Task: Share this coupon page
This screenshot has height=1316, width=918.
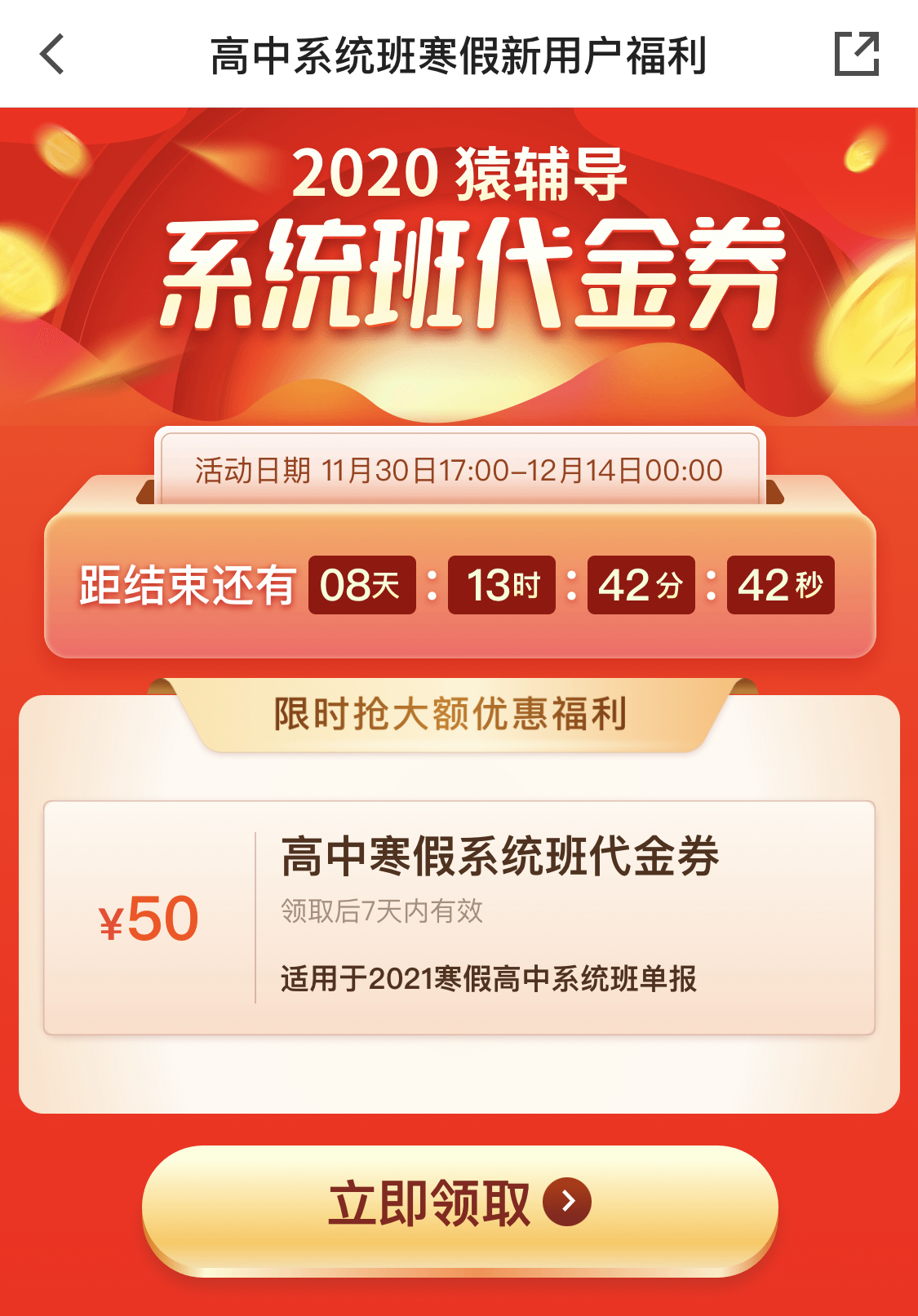Action: (856, 55)
